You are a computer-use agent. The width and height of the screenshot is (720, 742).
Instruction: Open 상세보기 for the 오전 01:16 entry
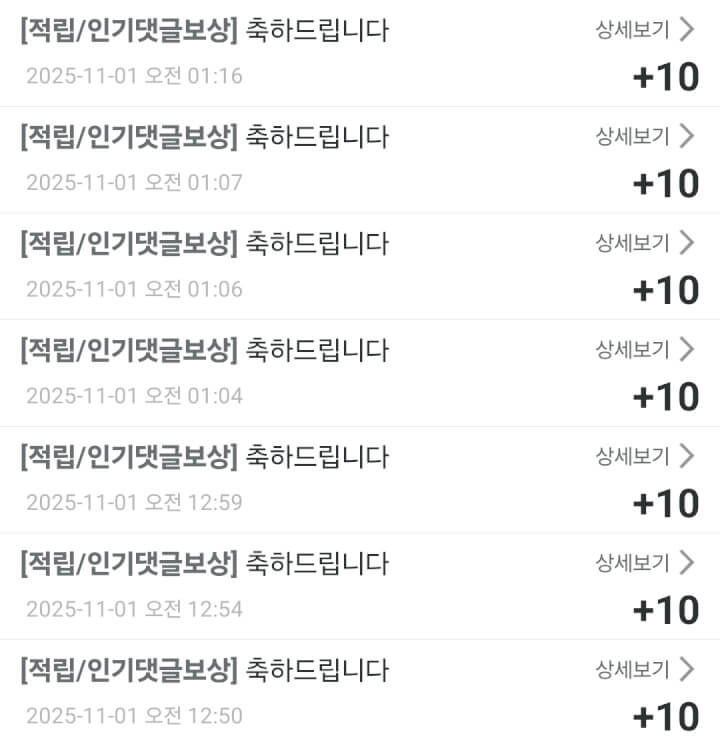[644, 29]
